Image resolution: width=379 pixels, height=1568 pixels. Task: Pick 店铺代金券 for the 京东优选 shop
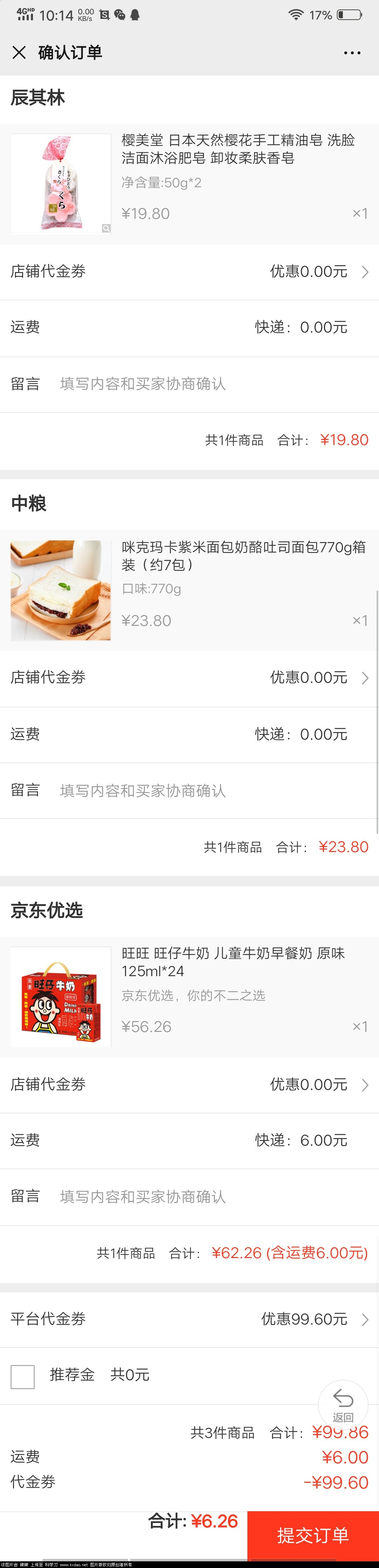click(x=189, y=1084)
